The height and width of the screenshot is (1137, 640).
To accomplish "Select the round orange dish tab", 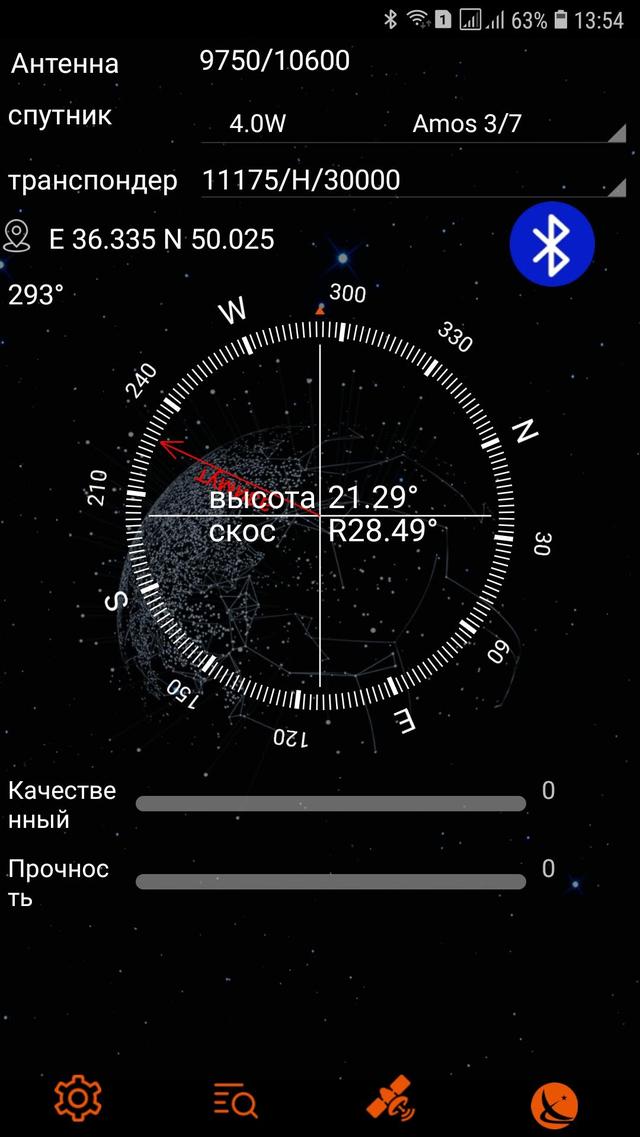I will pyautogui.click(x=555, y=1100).
